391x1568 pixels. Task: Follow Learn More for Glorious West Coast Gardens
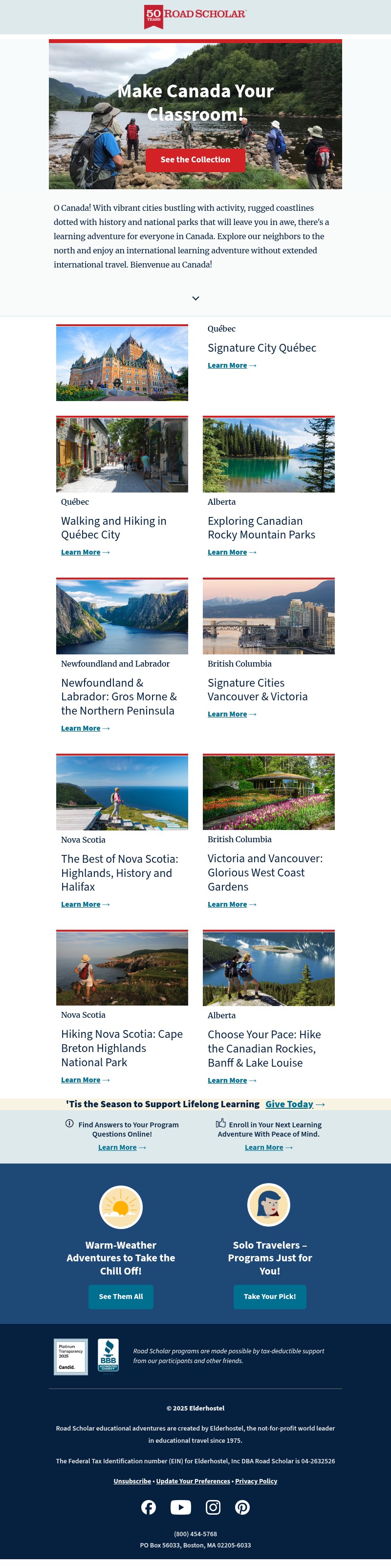coord(227,904)
